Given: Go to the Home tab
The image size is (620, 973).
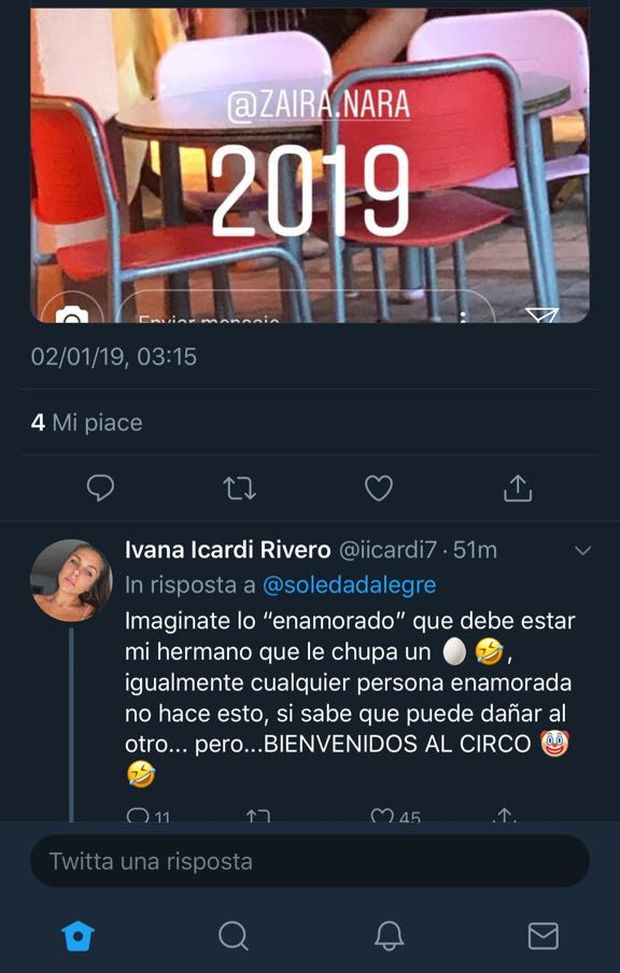Looking at the screenshot, I should tap(78, 935).
